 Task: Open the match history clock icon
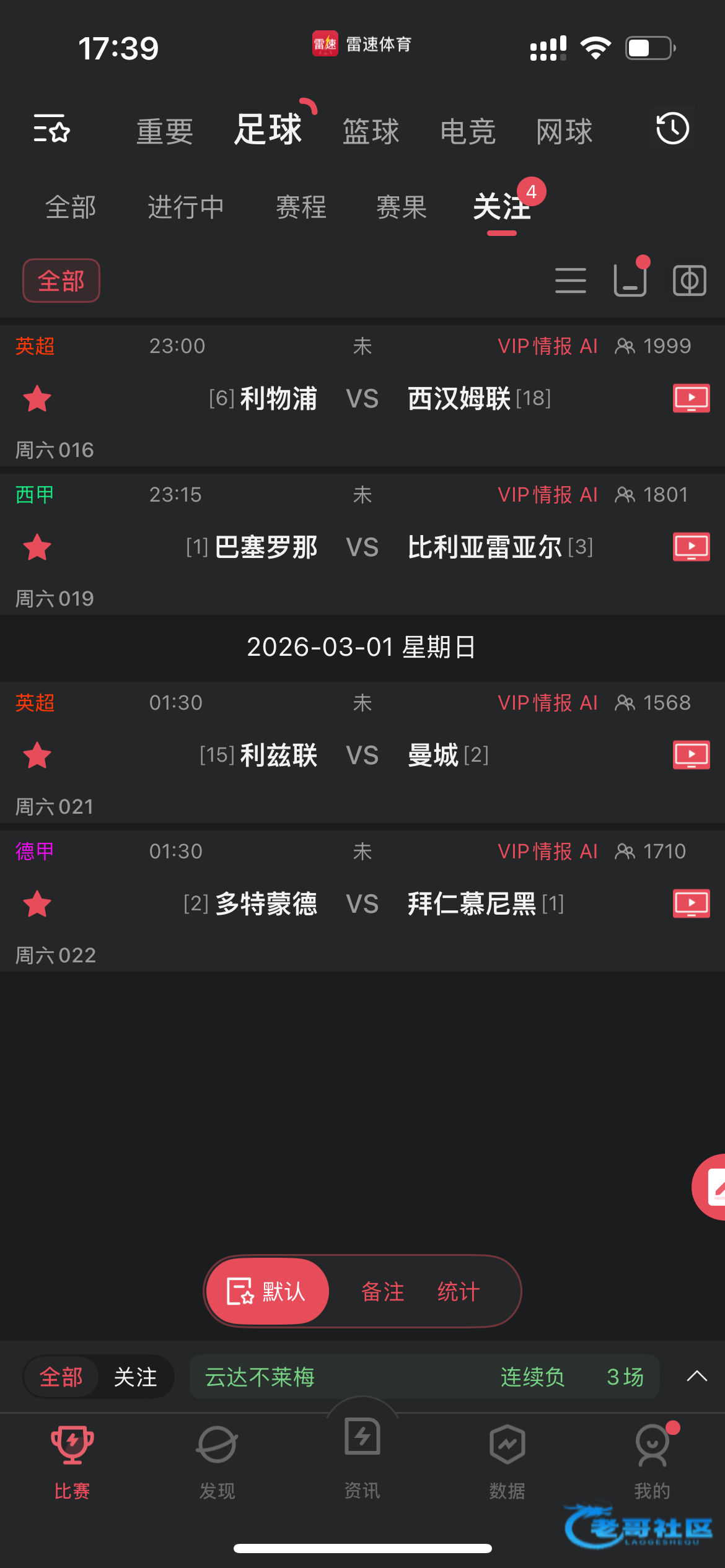point(672,129)
